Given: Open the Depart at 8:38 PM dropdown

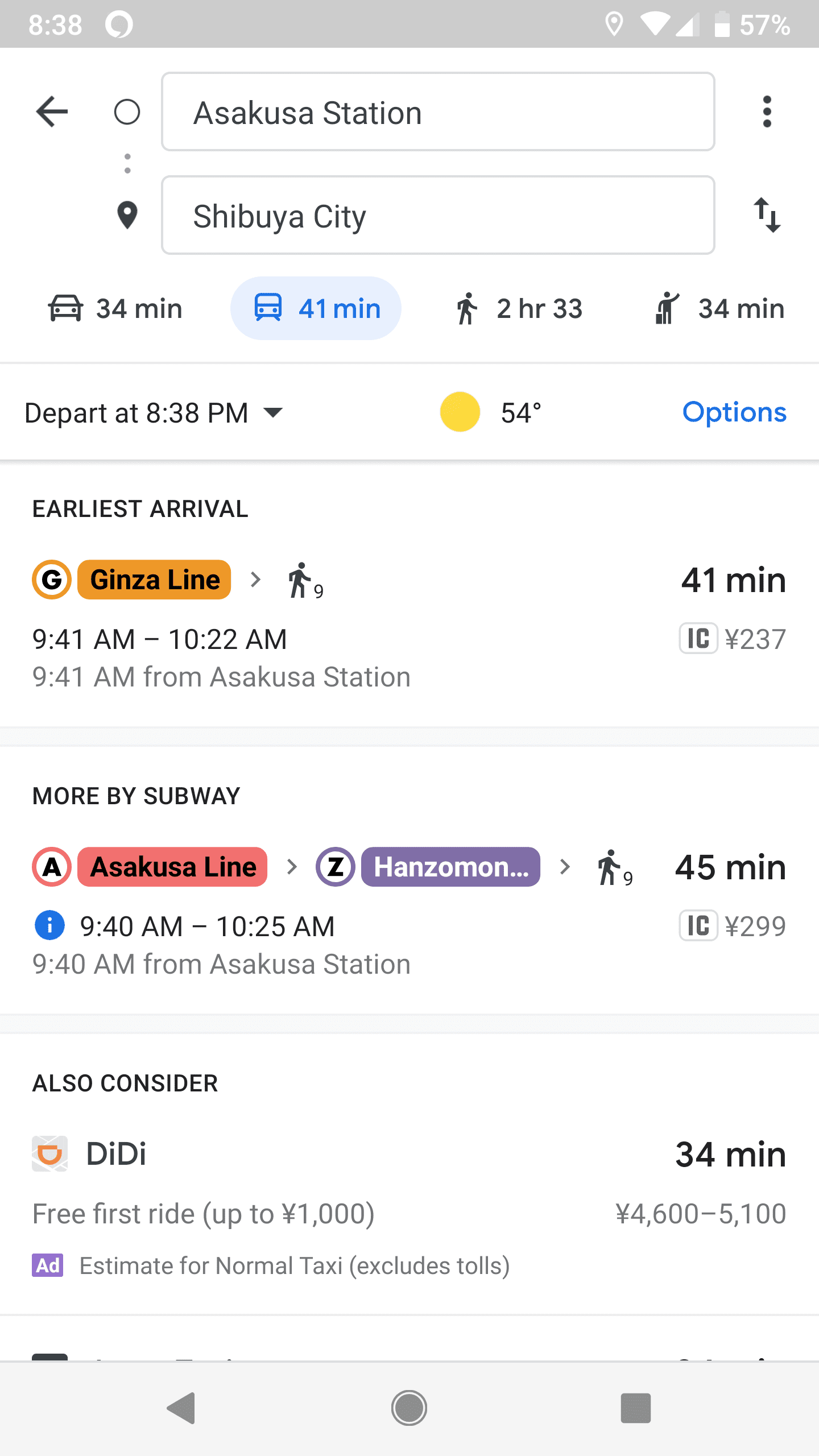Looking at the screenshot, I should [154, 413].
